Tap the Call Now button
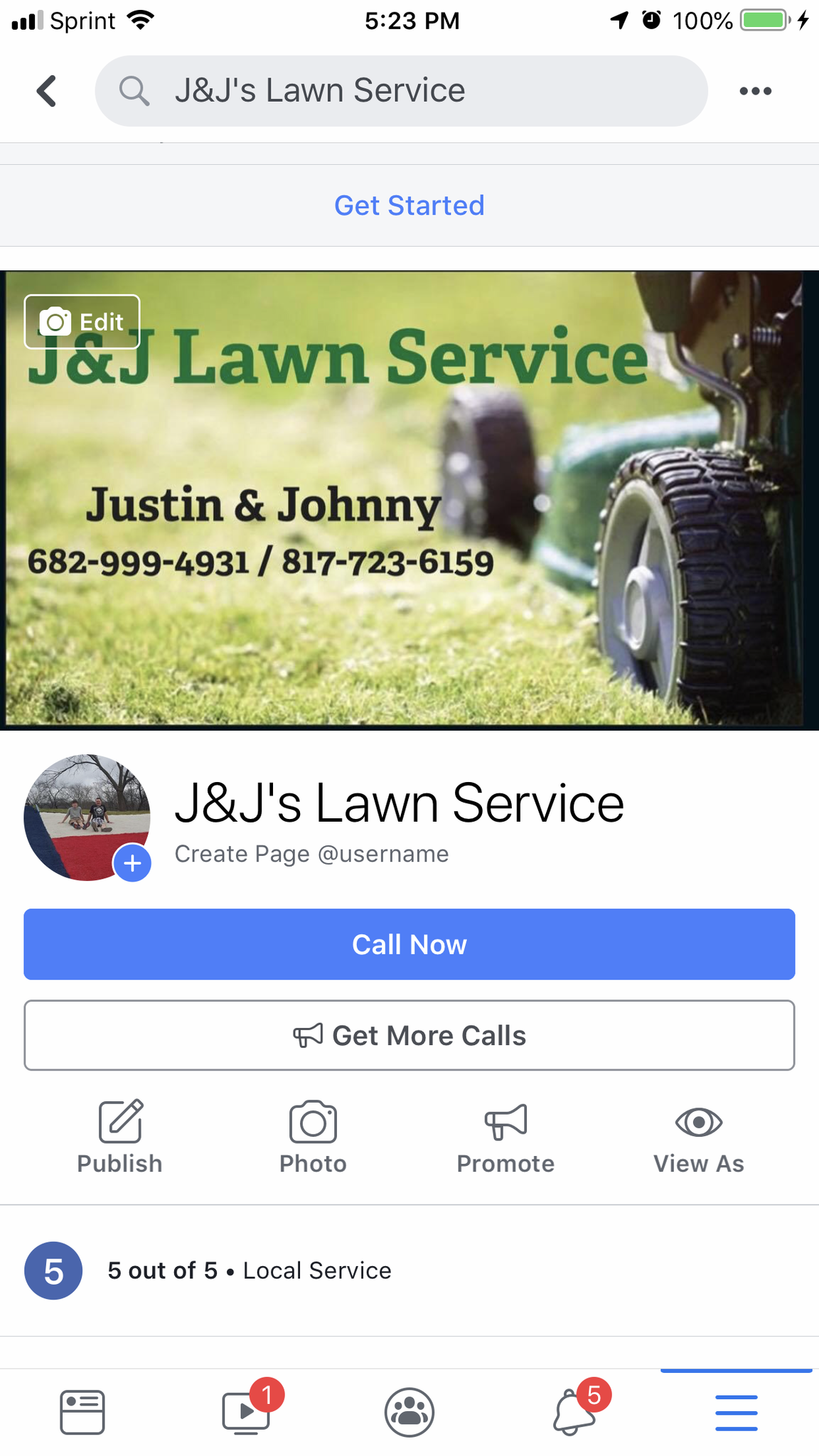The image size is (819, 1456). tap(409, 944)
